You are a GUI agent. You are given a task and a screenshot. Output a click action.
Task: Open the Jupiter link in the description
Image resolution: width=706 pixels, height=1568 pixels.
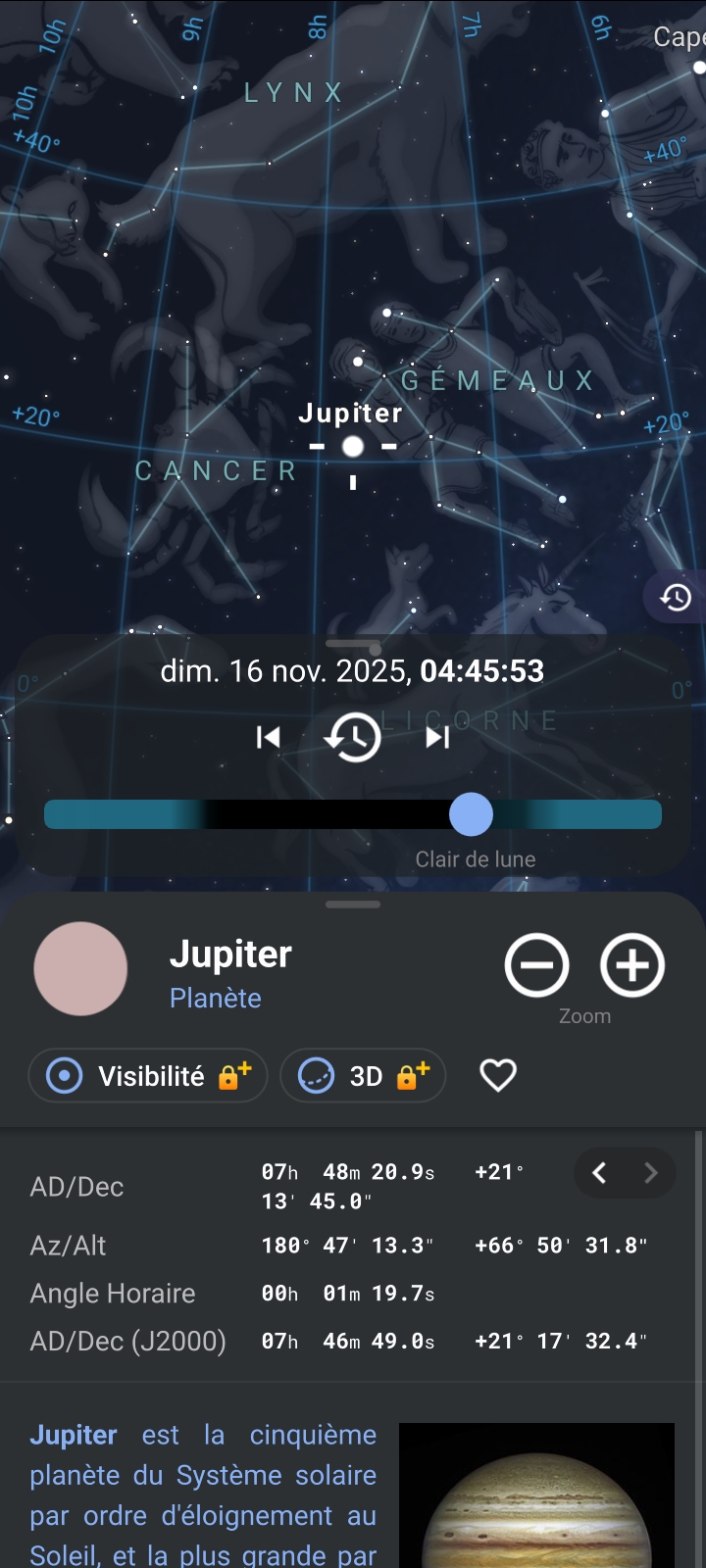74,1435
